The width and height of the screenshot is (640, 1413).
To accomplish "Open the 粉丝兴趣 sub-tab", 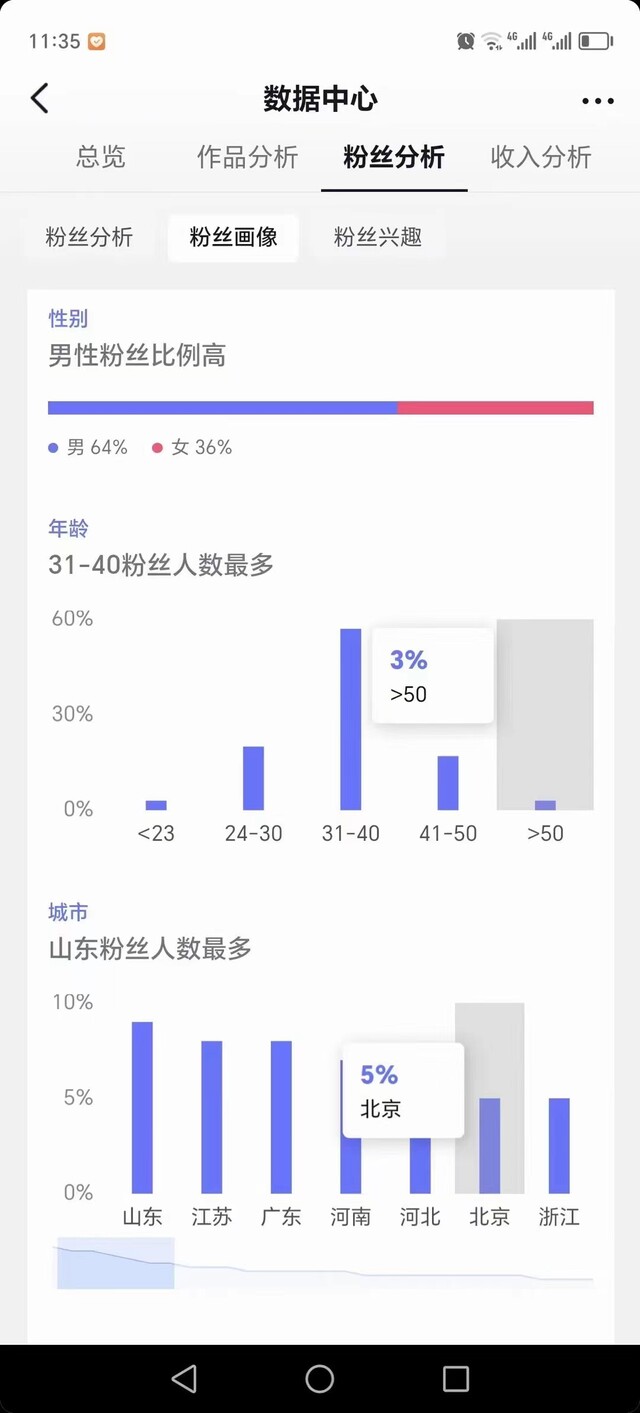I will 378,238.
